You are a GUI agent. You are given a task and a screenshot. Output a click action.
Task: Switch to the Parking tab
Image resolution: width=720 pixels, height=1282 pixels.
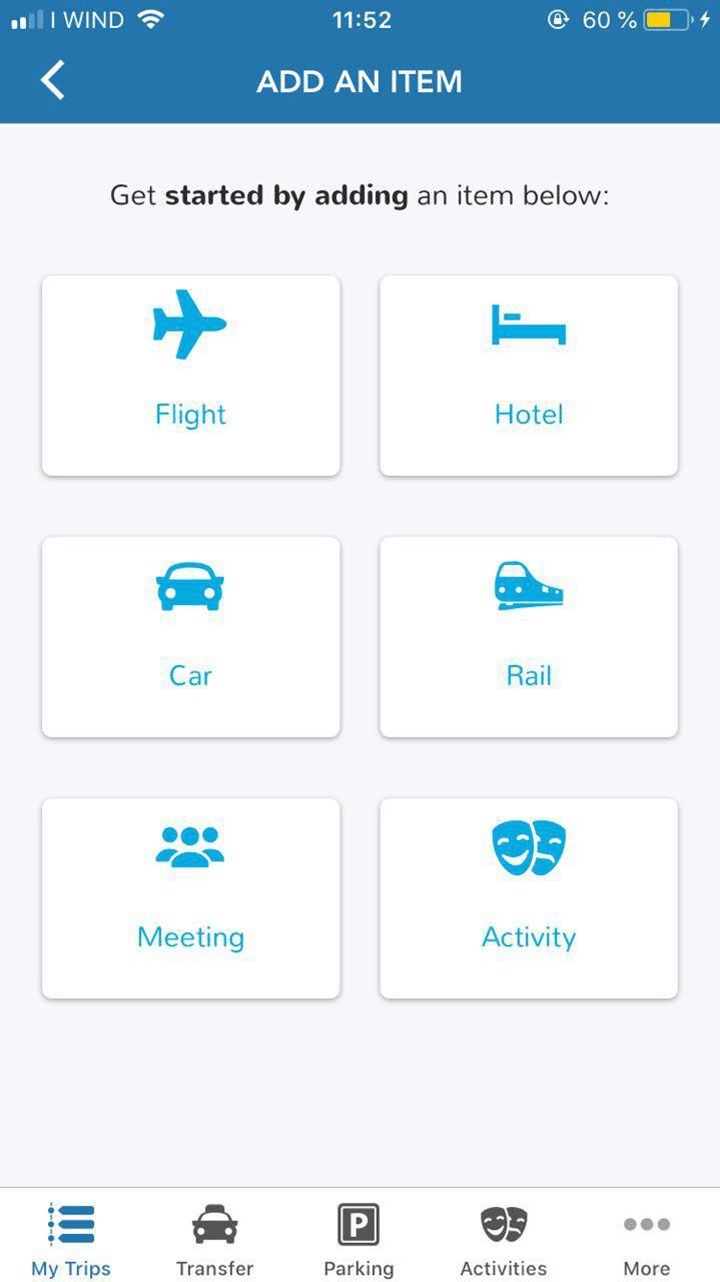coord(358,1239)
